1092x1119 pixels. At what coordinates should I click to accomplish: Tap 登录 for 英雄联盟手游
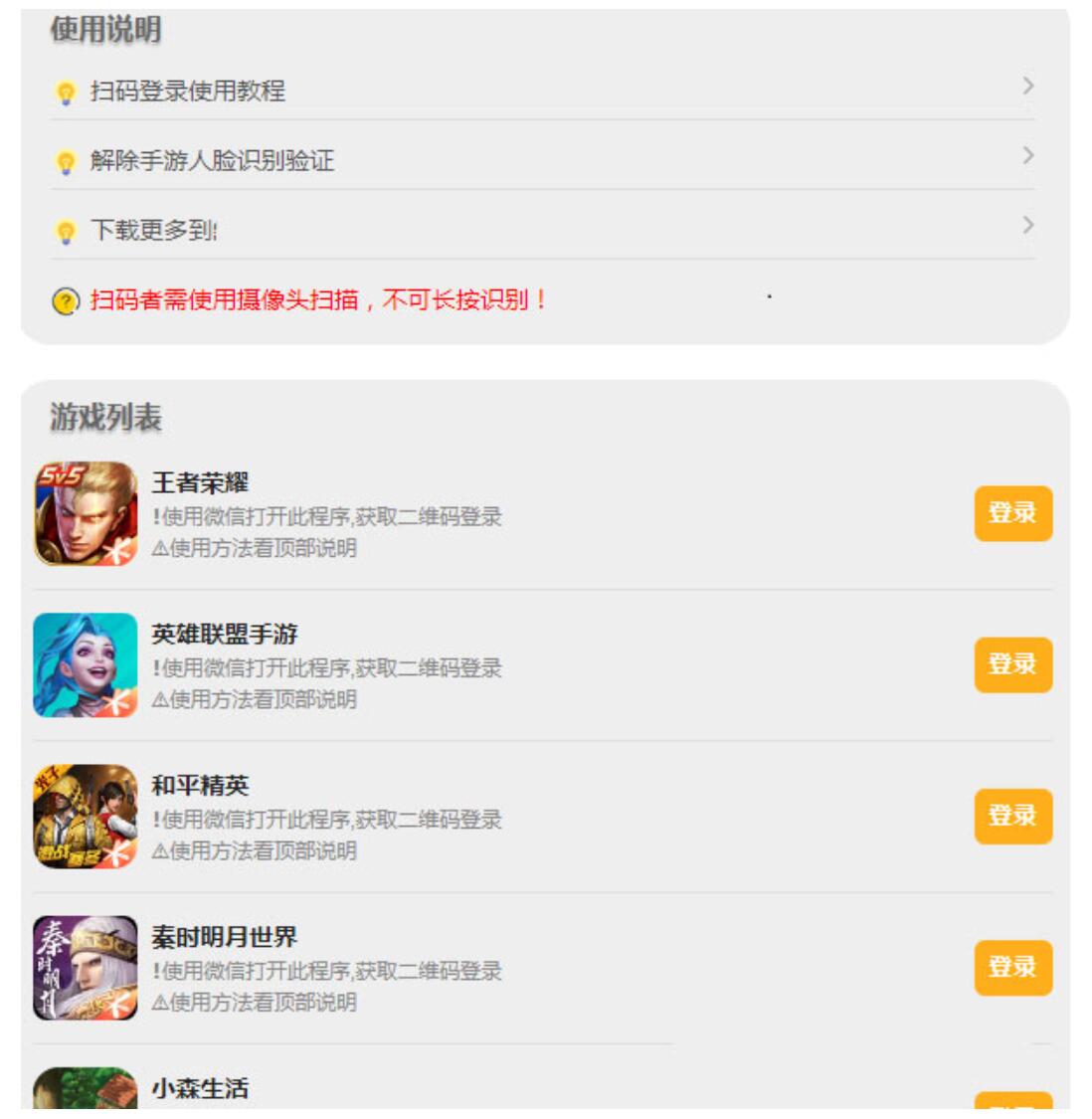click(1012, 664)
